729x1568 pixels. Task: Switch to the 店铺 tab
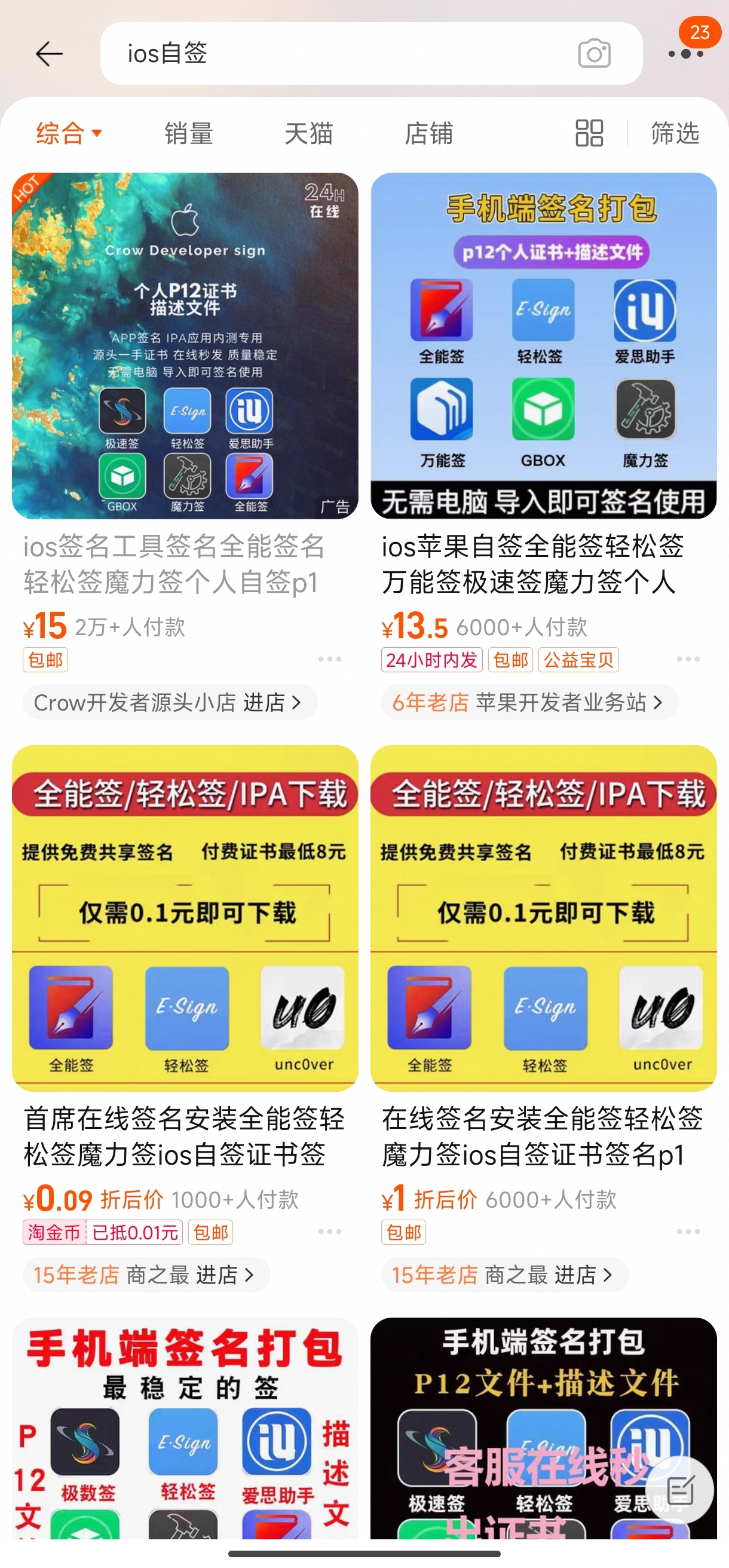pos(429,133)
